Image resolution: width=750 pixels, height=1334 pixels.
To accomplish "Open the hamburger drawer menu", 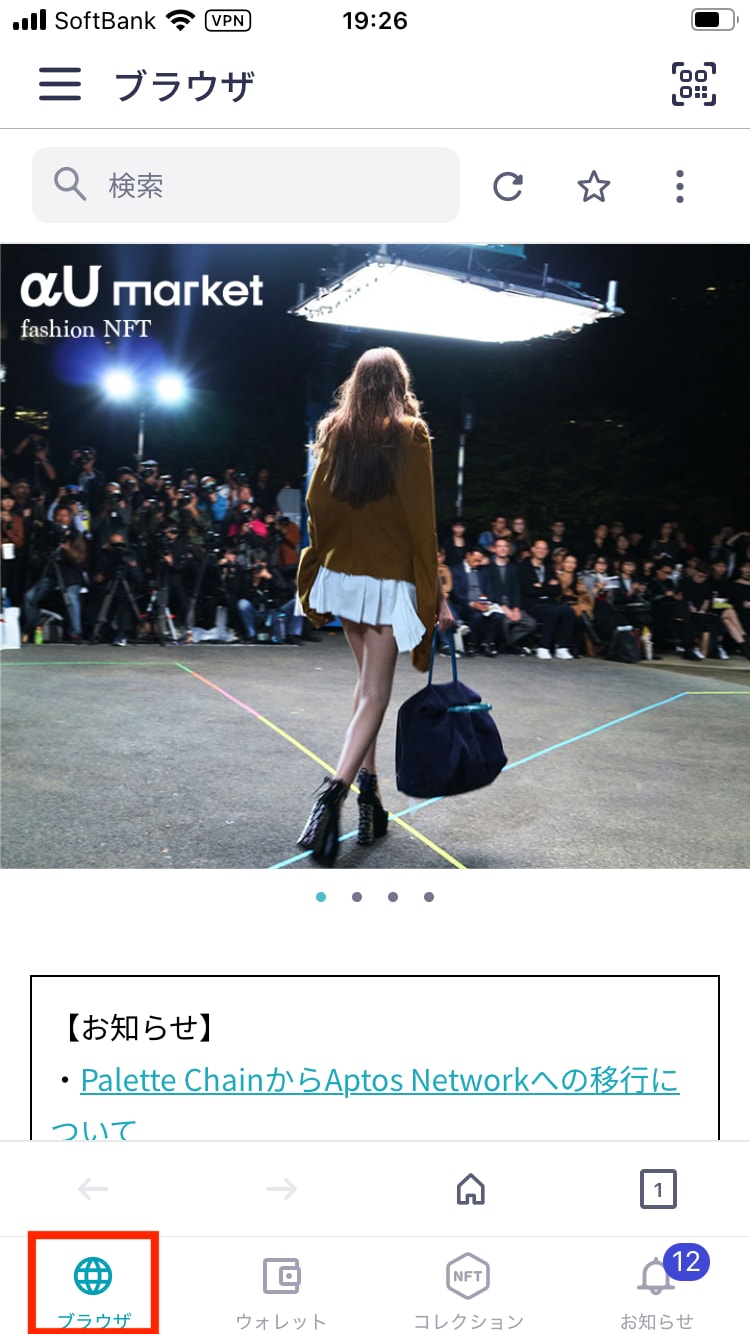I will pos(60,84).
